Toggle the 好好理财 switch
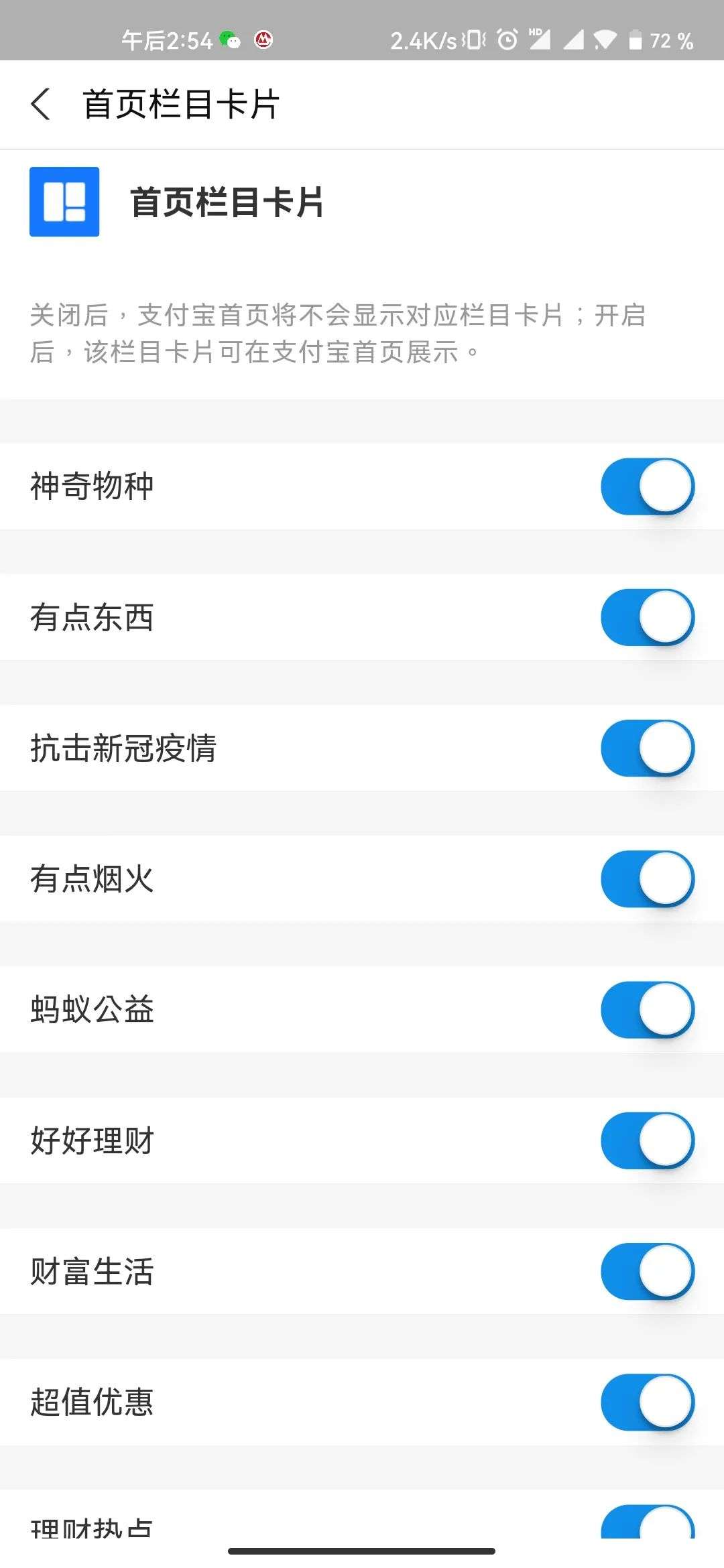 (647, 1140)
